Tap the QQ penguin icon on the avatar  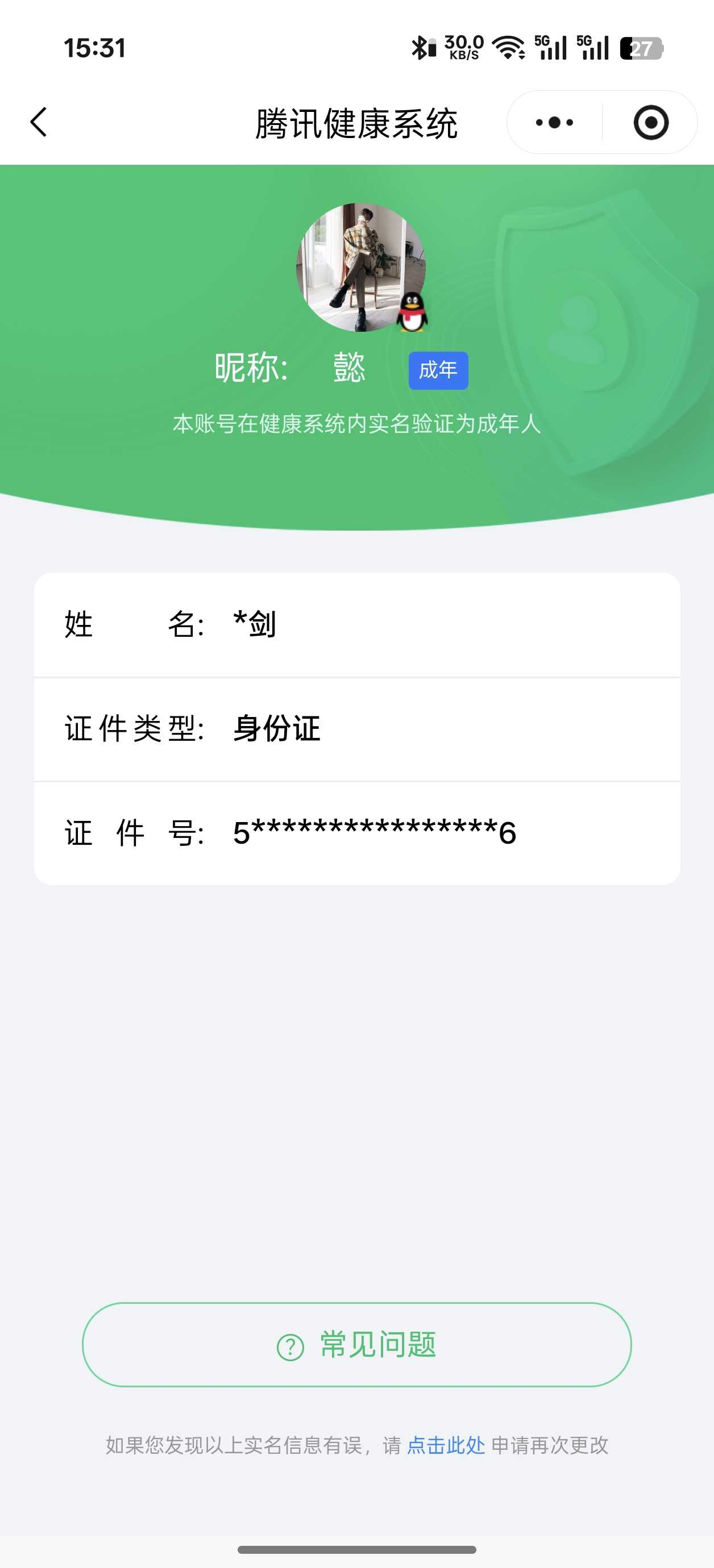coord(413,314)
